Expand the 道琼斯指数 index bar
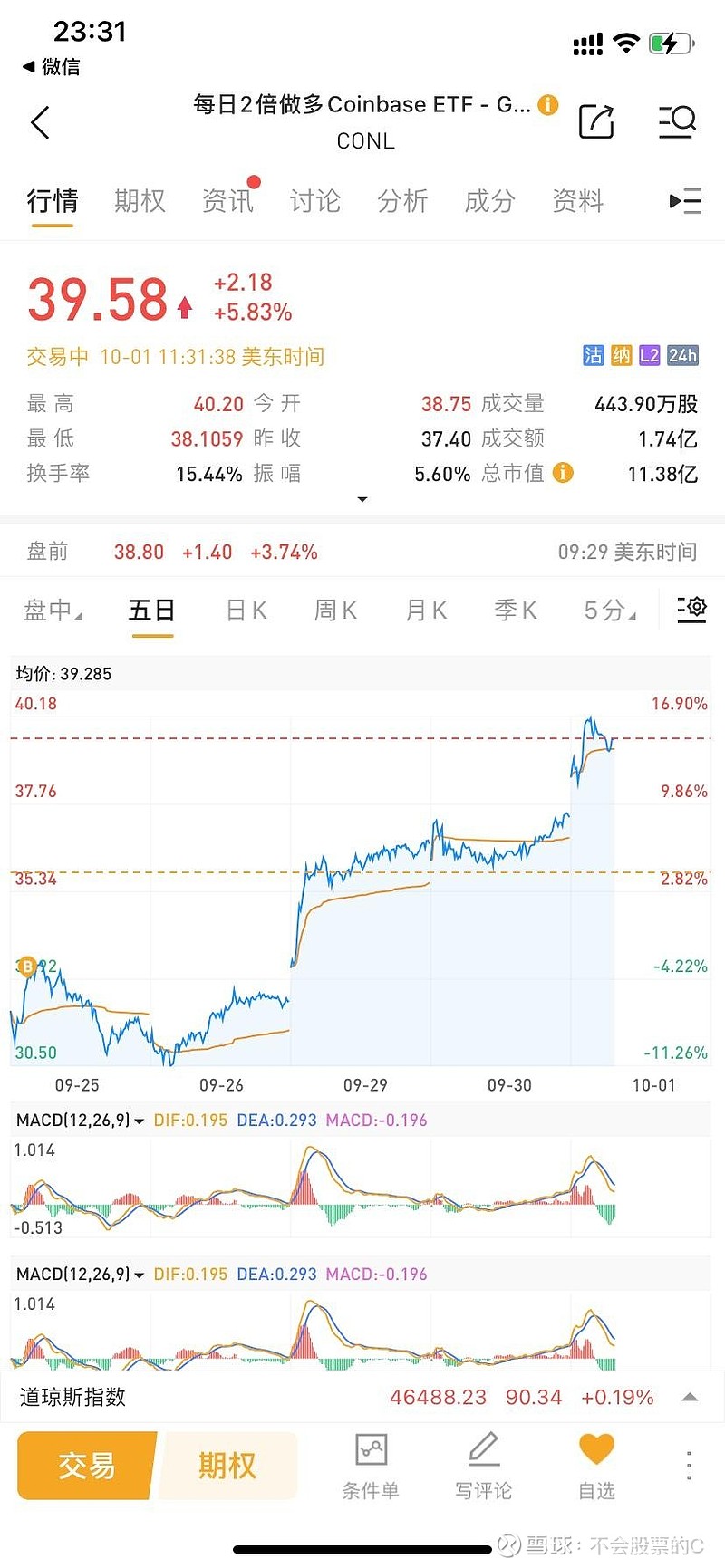The image size is (725, 1568). click(690, 1397)
